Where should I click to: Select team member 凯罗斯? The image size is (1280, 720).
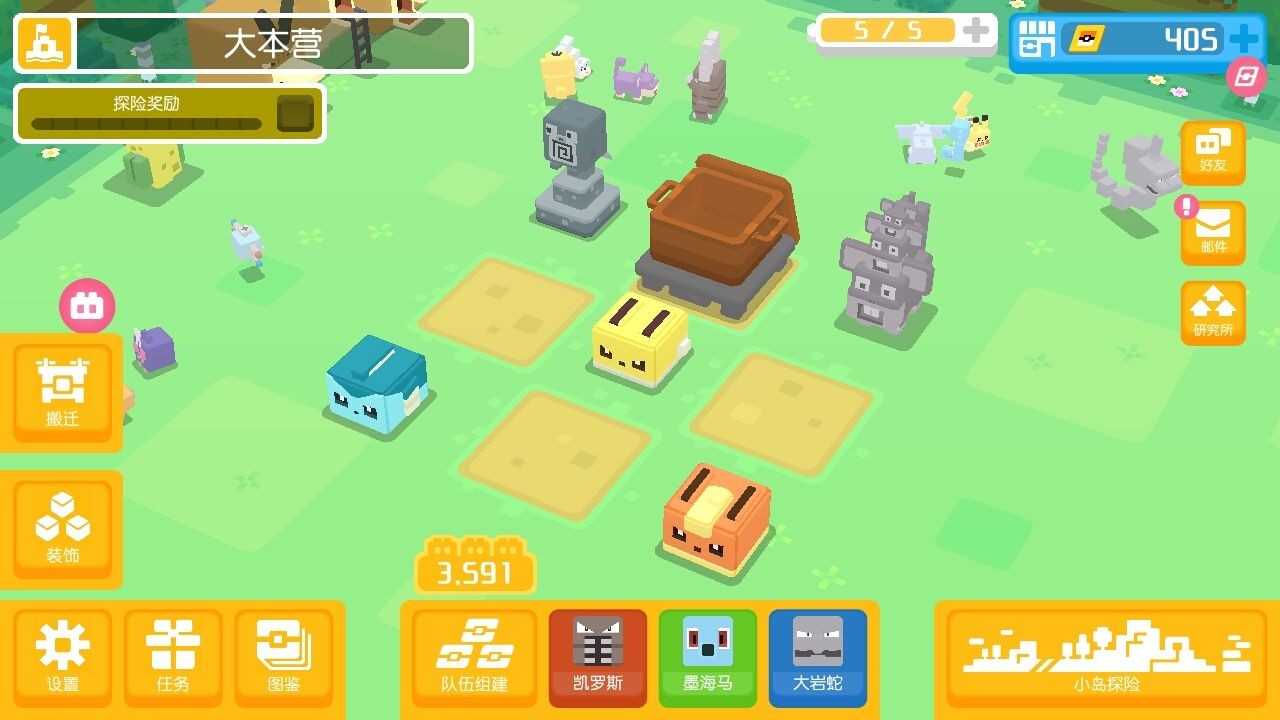[598, 657]
